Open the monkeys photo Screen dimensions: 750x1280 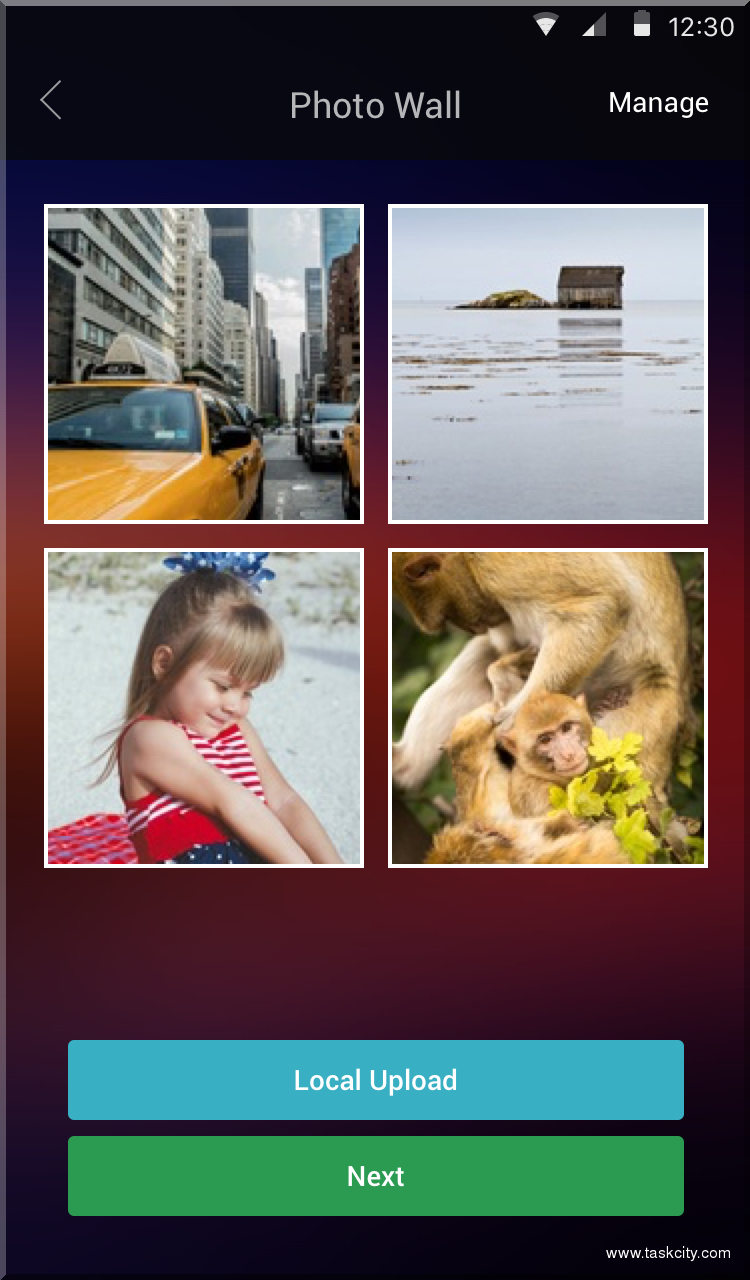point(548,708)
